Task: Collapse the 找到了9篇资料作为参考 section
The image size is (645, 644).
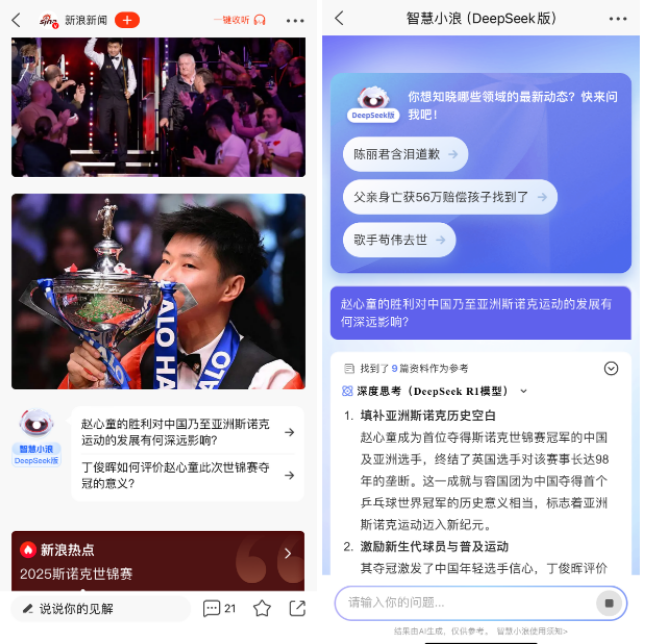Action: pyautogui.click(x=611, y=368)
